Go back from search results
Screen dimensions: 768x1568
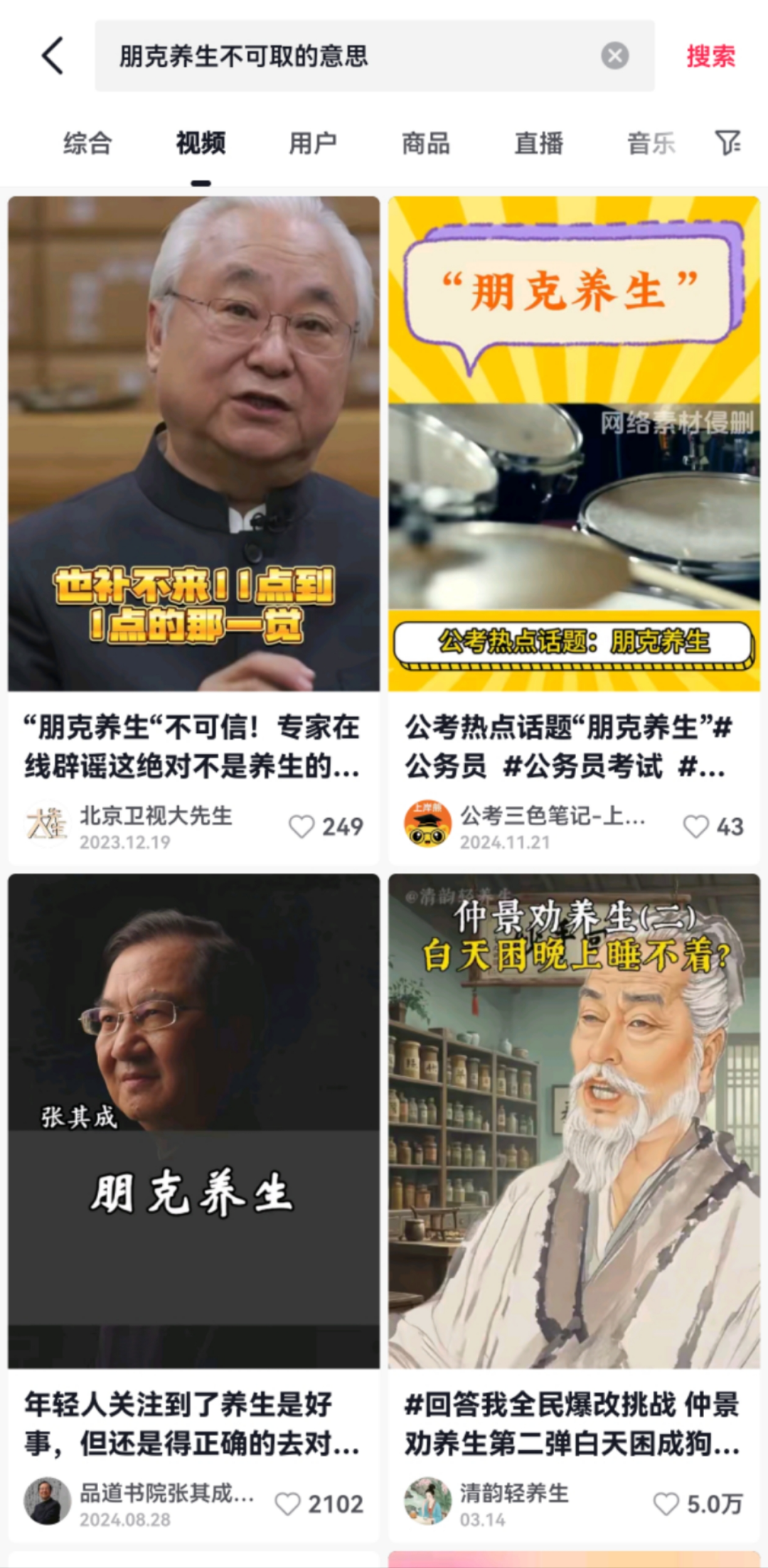point(53,56)
